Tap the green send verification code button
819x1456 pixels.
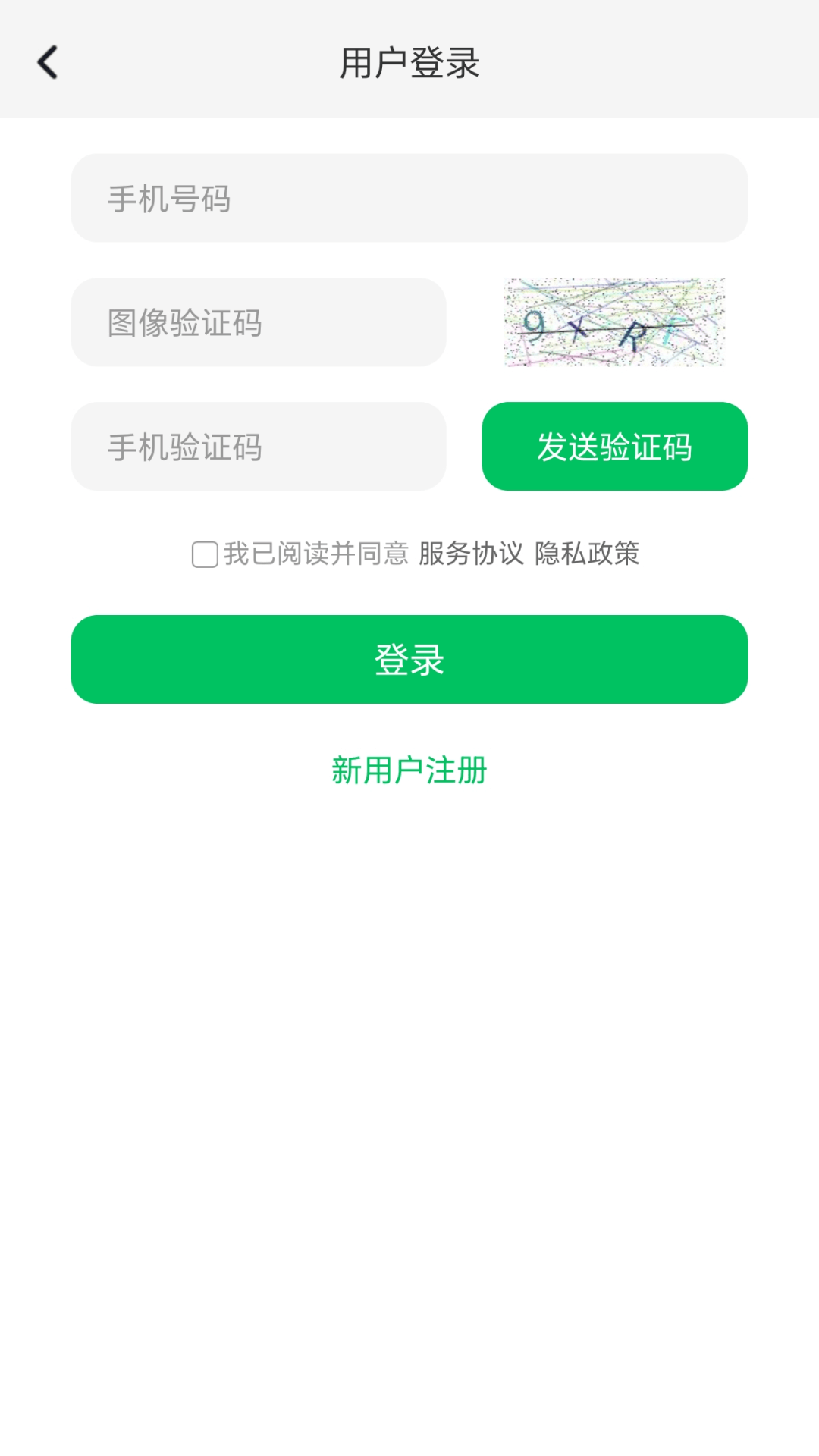tap(614, 447)
